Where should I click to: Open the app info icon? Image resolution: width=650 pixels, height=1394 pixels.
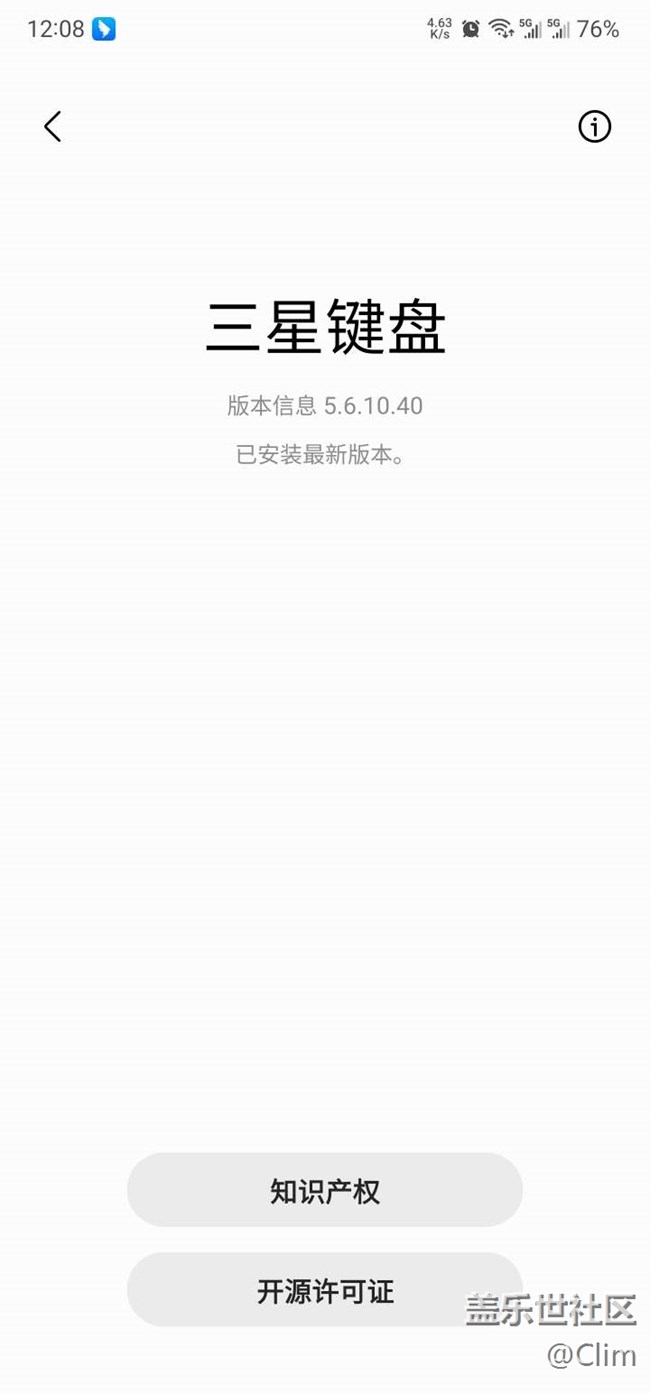point(594,127)
